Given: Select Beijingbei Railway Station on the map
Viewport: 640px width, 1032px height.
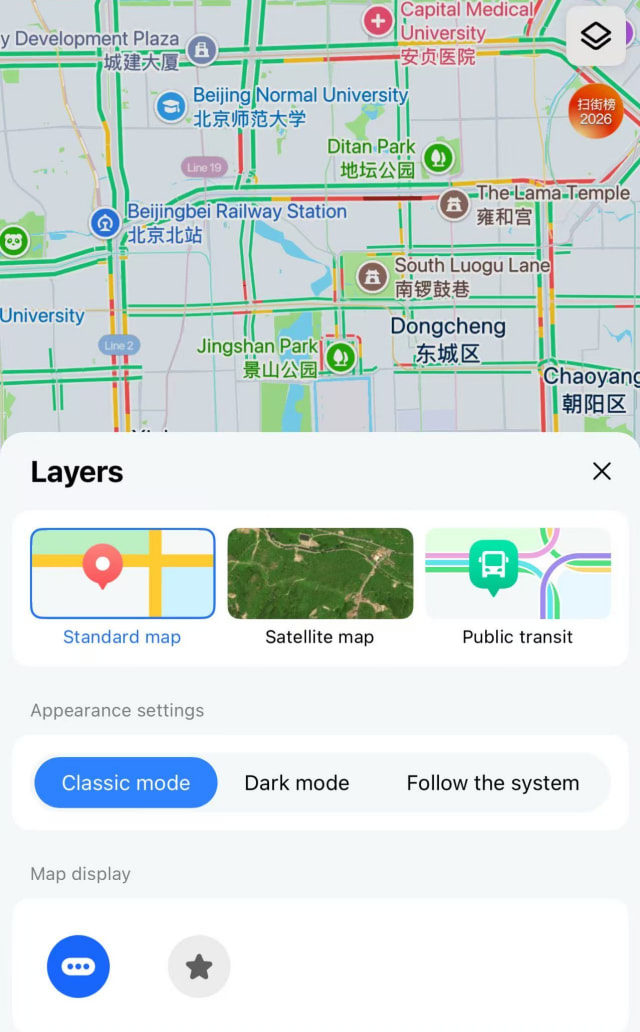Looking at the screenshot, I should [105, 223].
